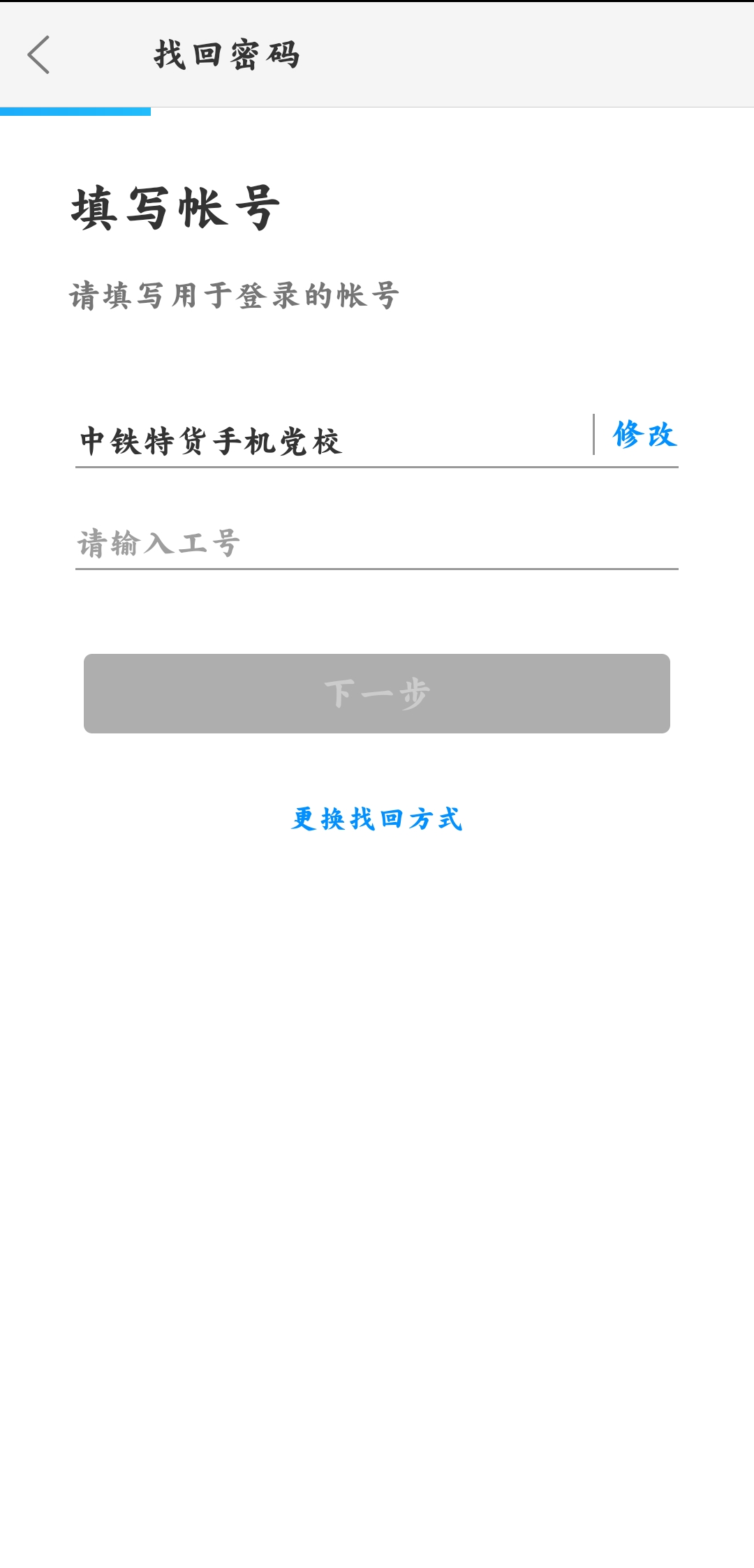Tap the 下一步 button
Viewport: 754px width, 1568px height.
tap(377, 694)
